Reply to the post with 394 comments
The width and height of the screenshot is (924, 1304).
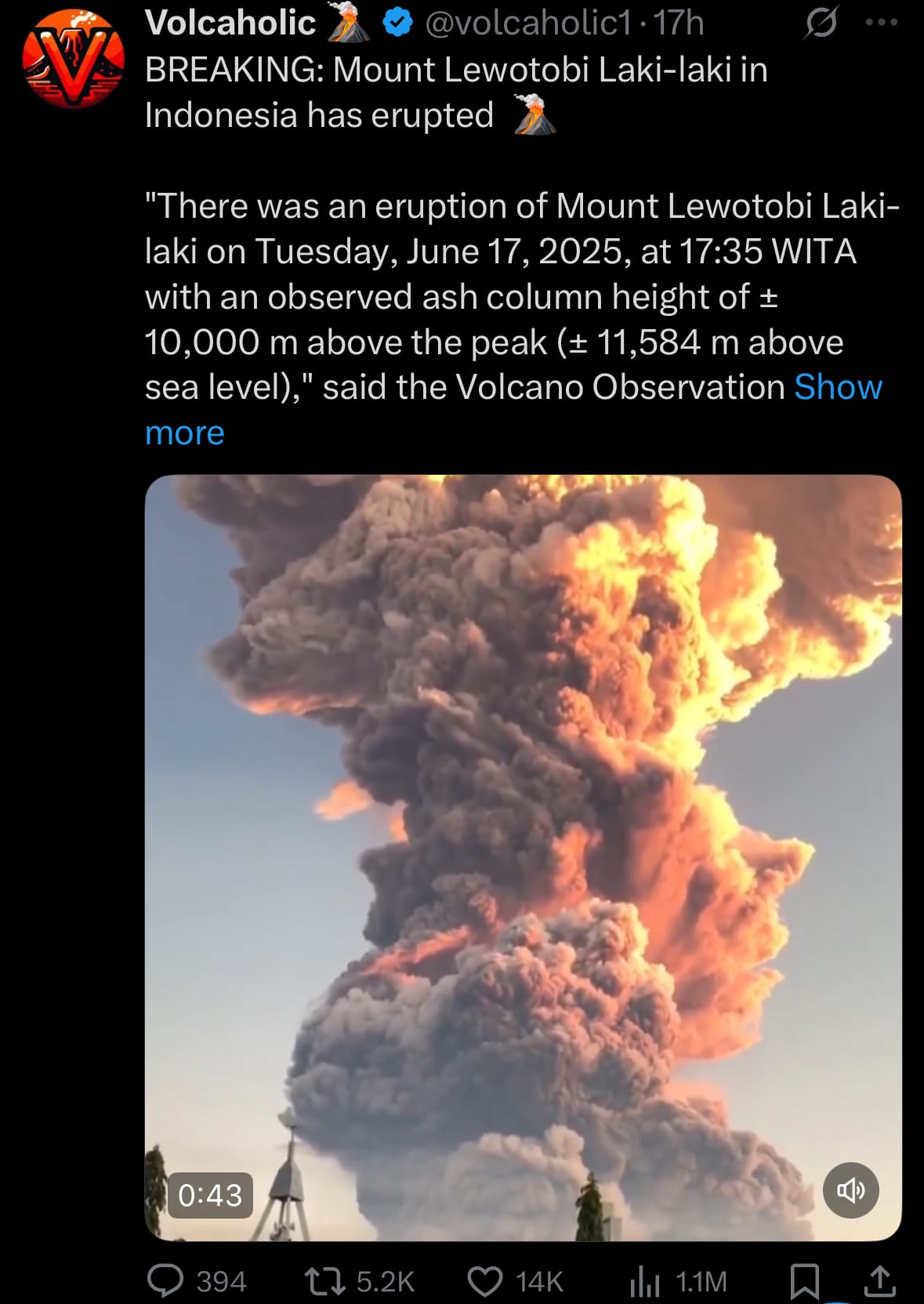coord(166,1280)
